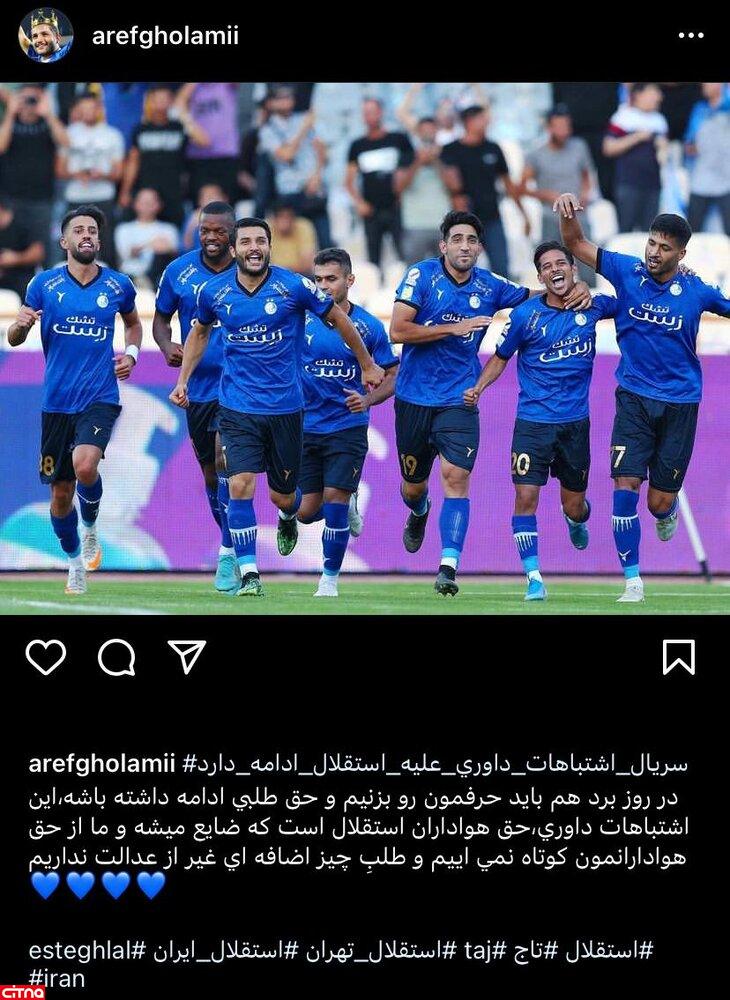Tap the arefgholamii username in the header
The height and width of the screenshot is (1000, 730).
coord(165,37)
